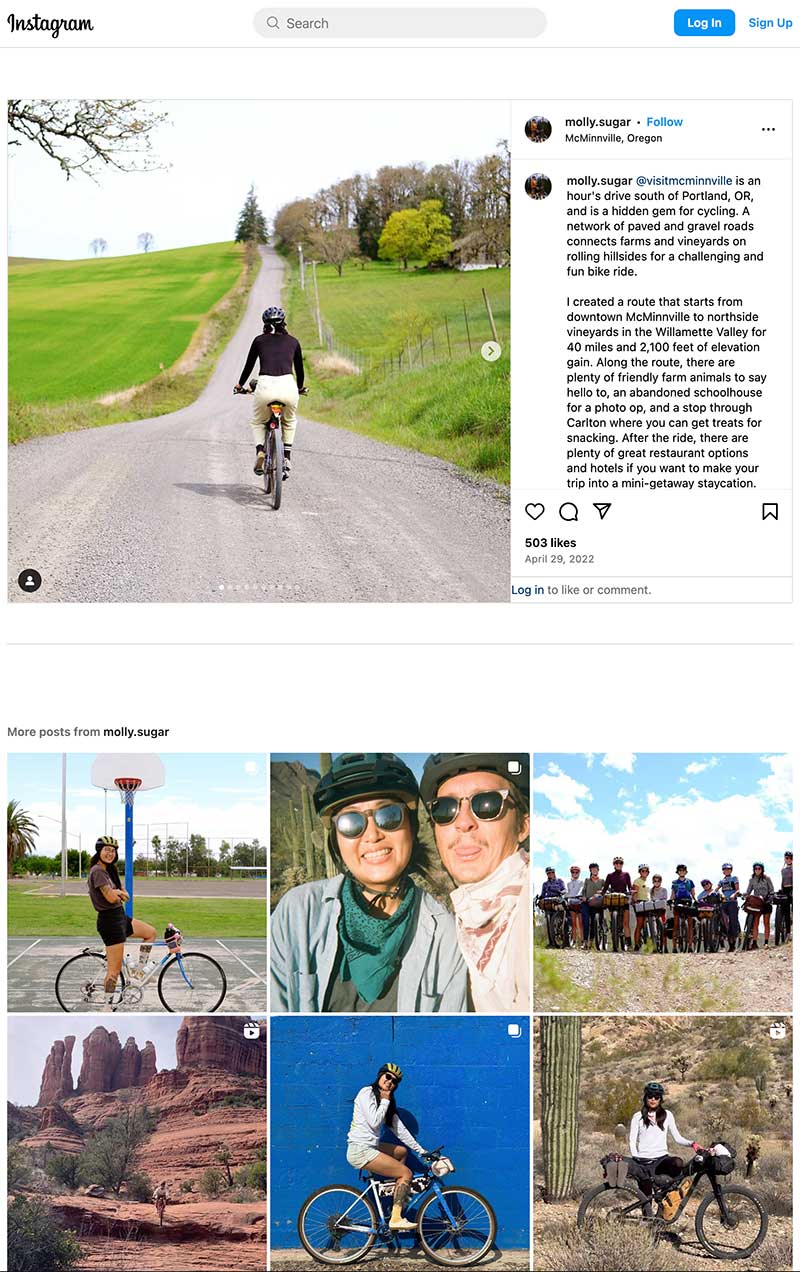Open McMinnville, Oregon location
This screenshot has width=800, height=1272.
click(x=613, y=138)
